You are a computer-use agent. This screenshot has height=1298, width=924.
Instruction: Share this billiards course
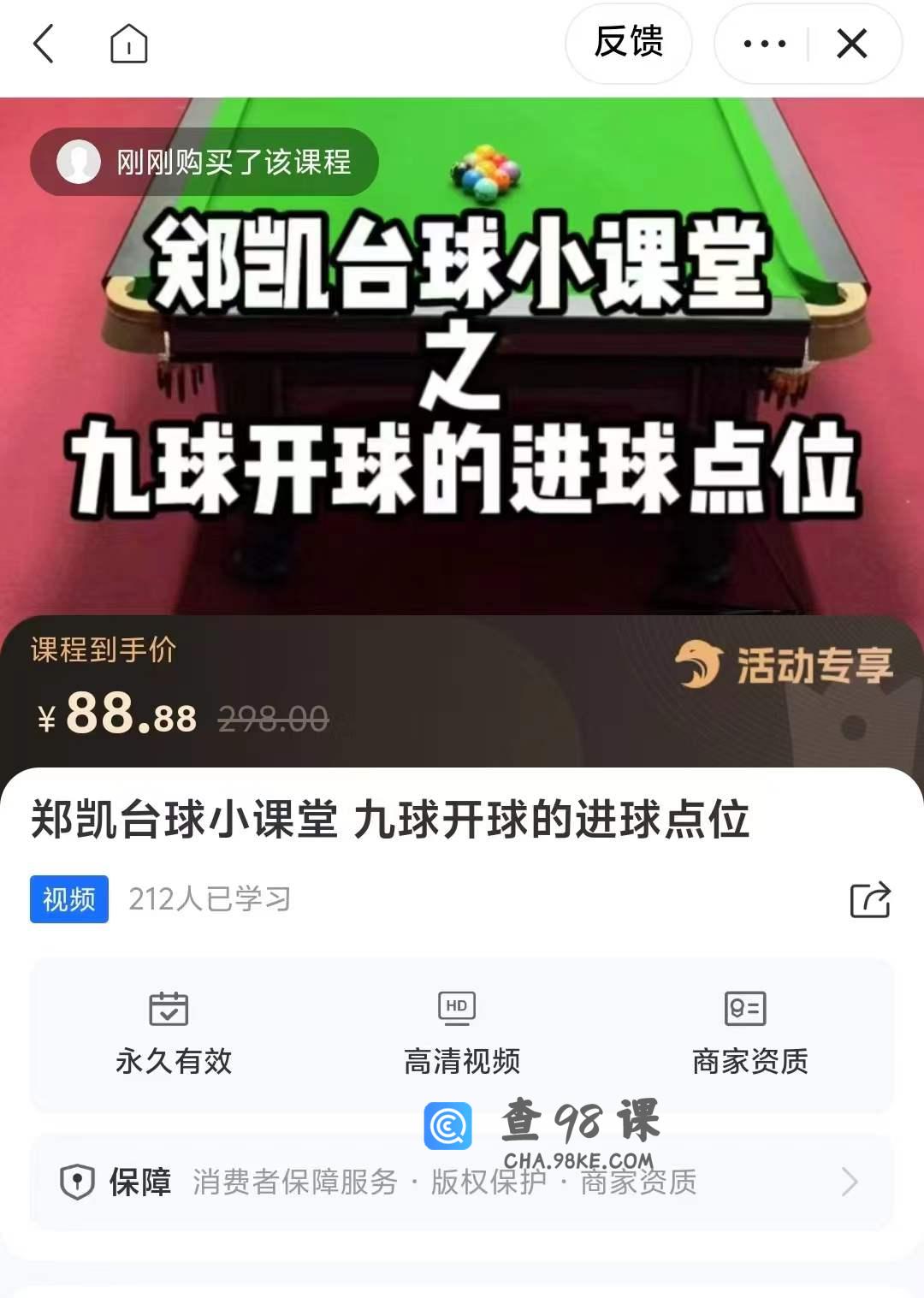(870, 899)
